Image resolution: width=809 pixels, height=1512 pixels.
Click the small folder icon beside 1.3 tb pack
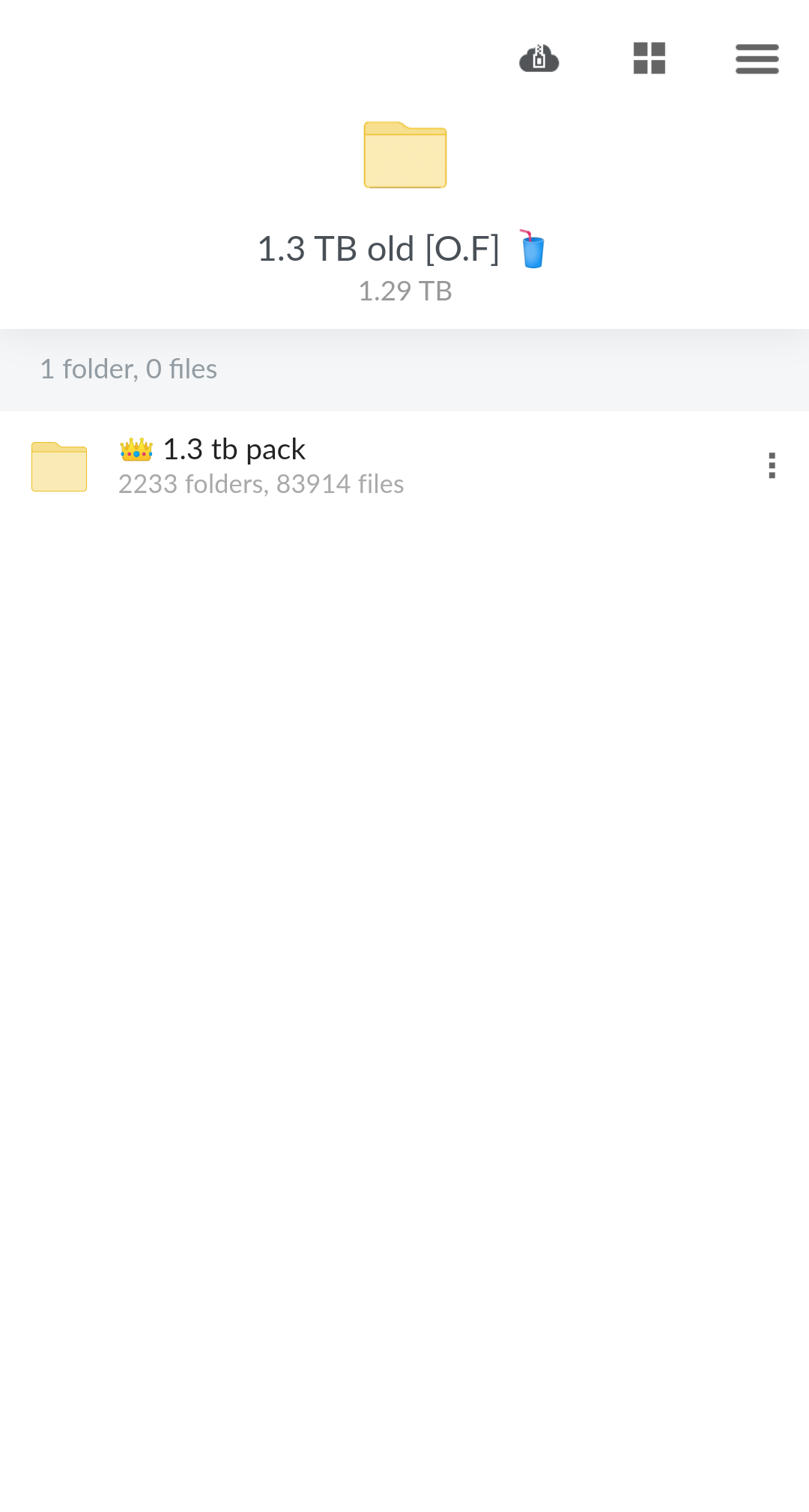[58, 465]
